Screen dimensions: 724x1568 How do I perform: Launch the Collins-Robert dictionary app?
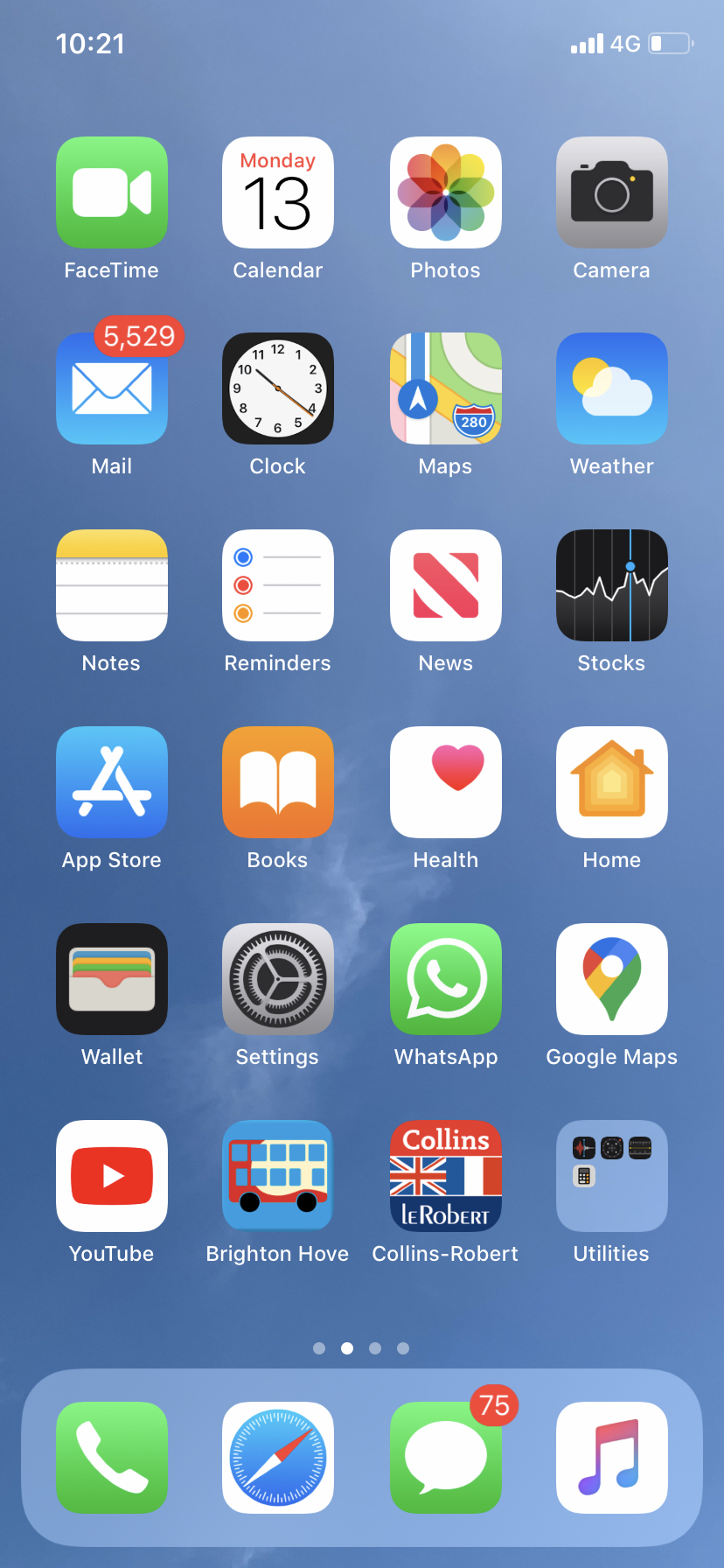(x=446, y=1176)
